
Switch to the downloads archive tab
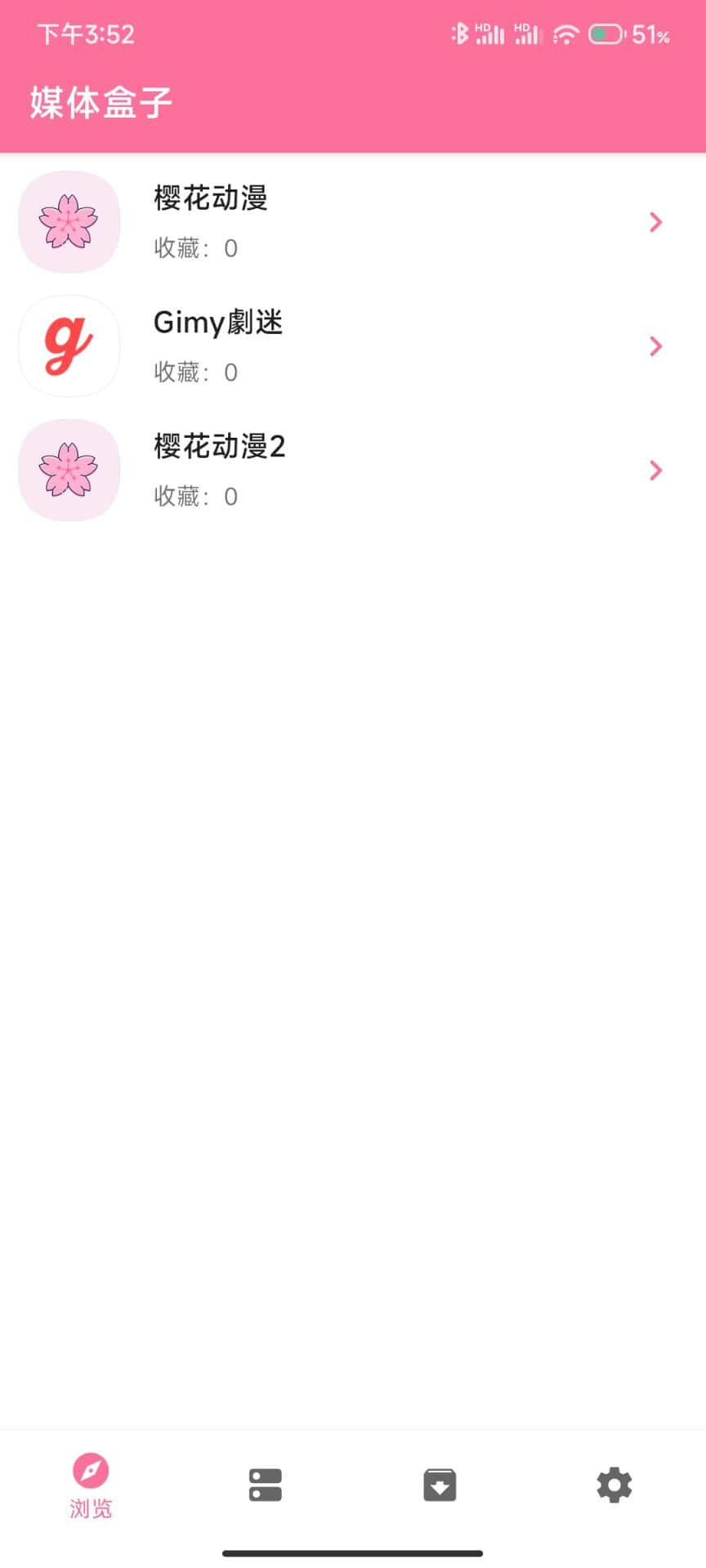[x=440, y=1485]
